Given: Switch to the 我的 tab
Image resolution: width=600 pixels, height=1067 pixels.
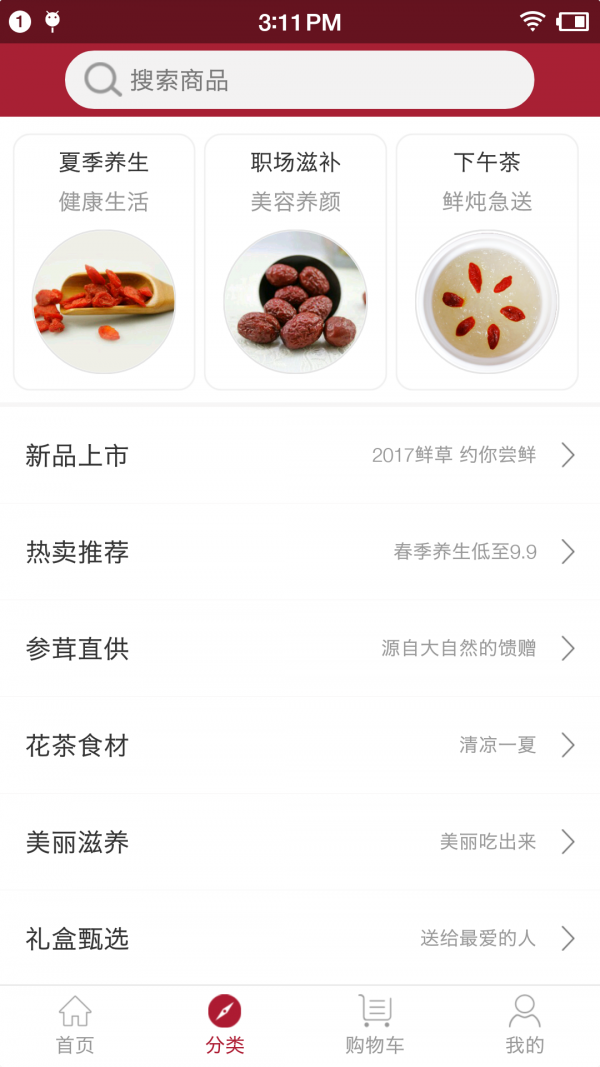Looking at the screenshot, I should click(x=525, y=1025).
